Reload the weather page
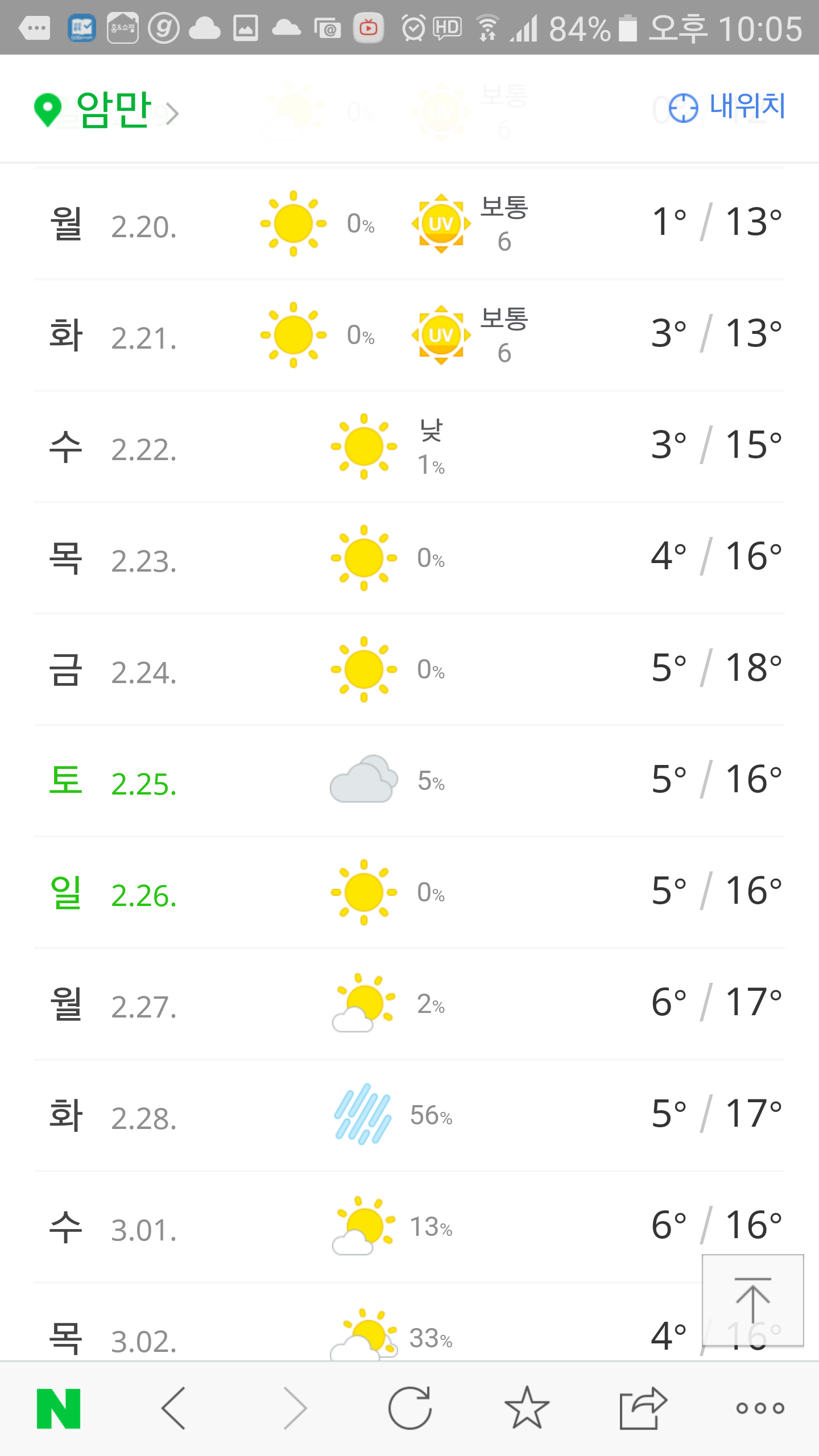Viewport: 819px width, 1456px height. [x=410, y=1408]
